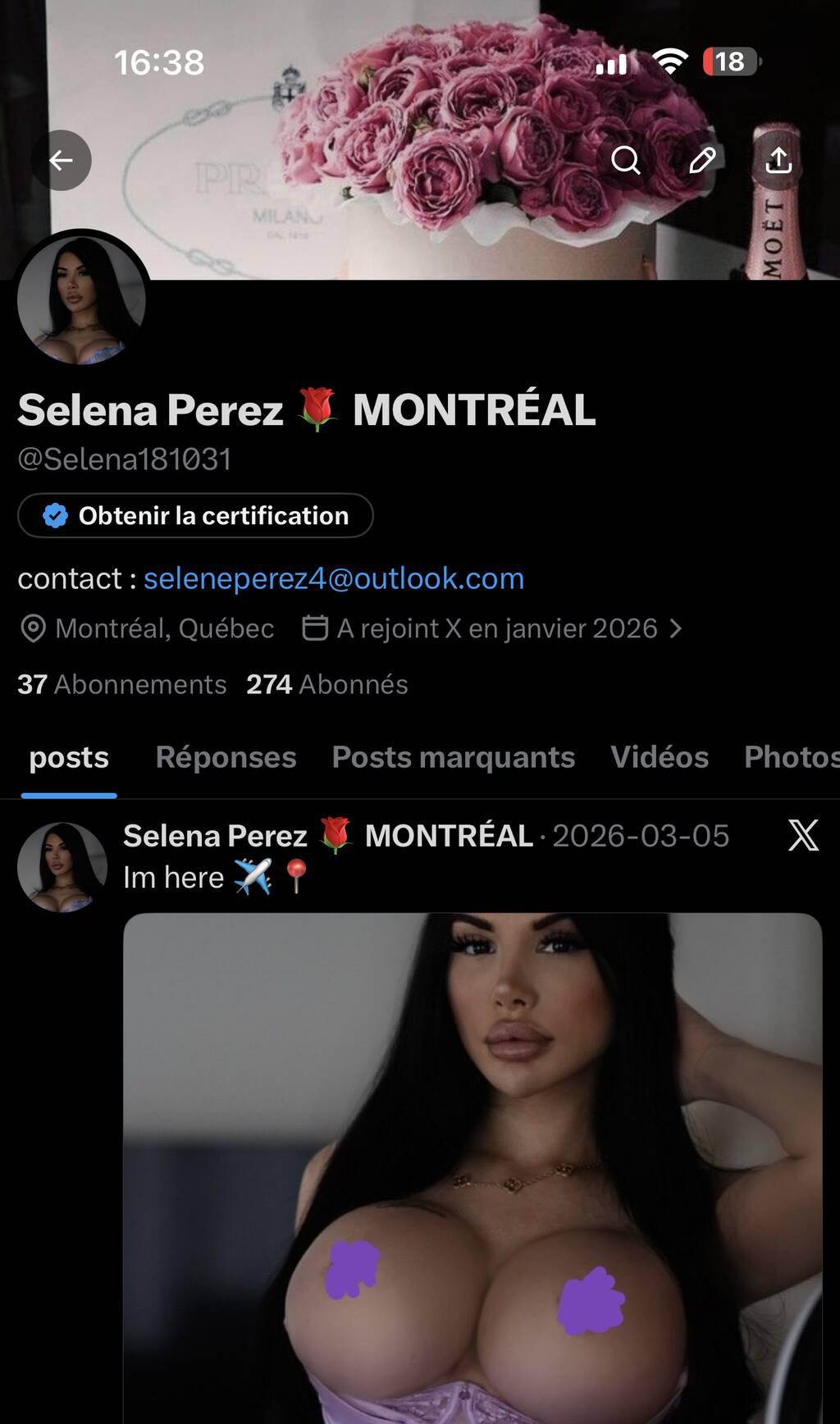Image resolution: width=840 pixels, height=1424 pixels.
Task: Go back using the arrow icon
Action: 62,160
